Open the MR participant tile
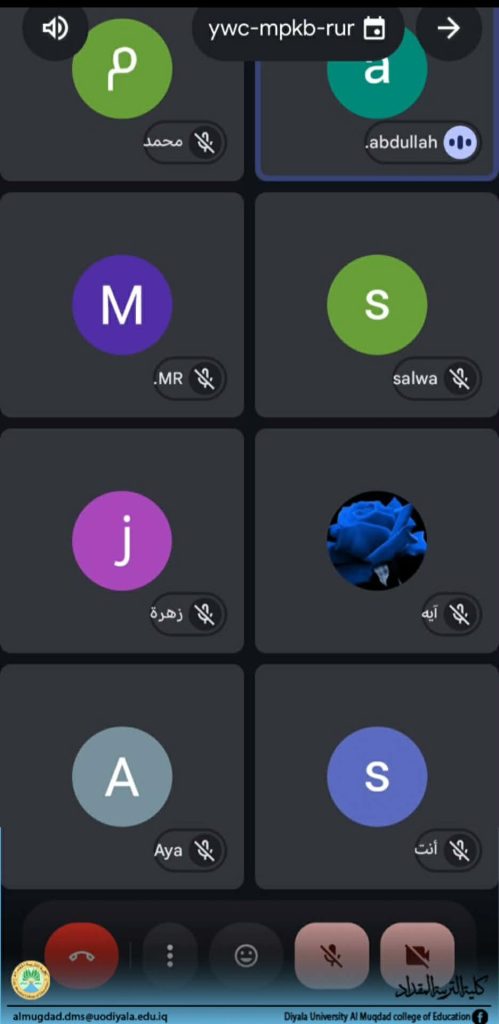499x1024 pixels. [122, 304]
